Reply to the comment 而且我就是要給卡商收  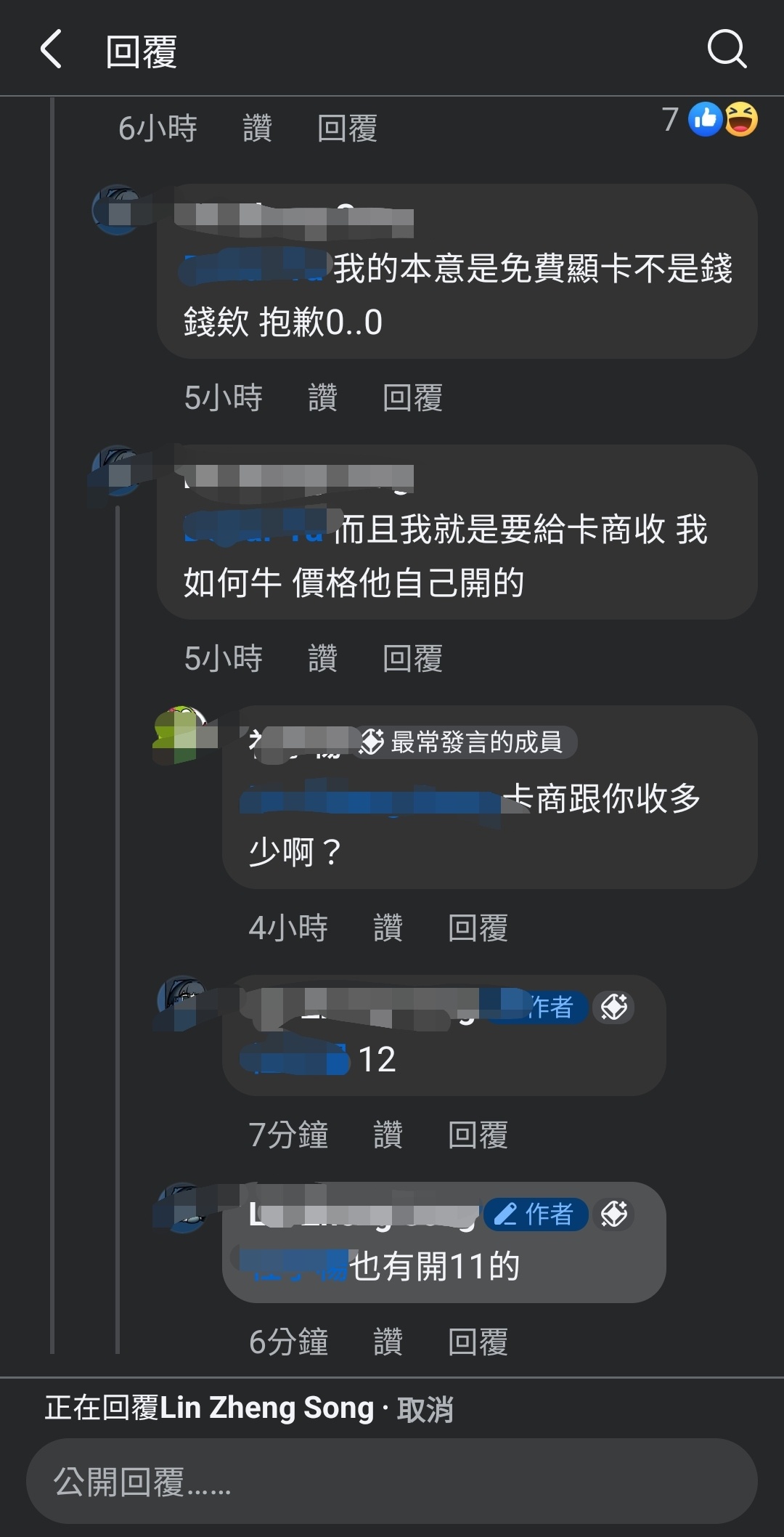tap(412, 659)
